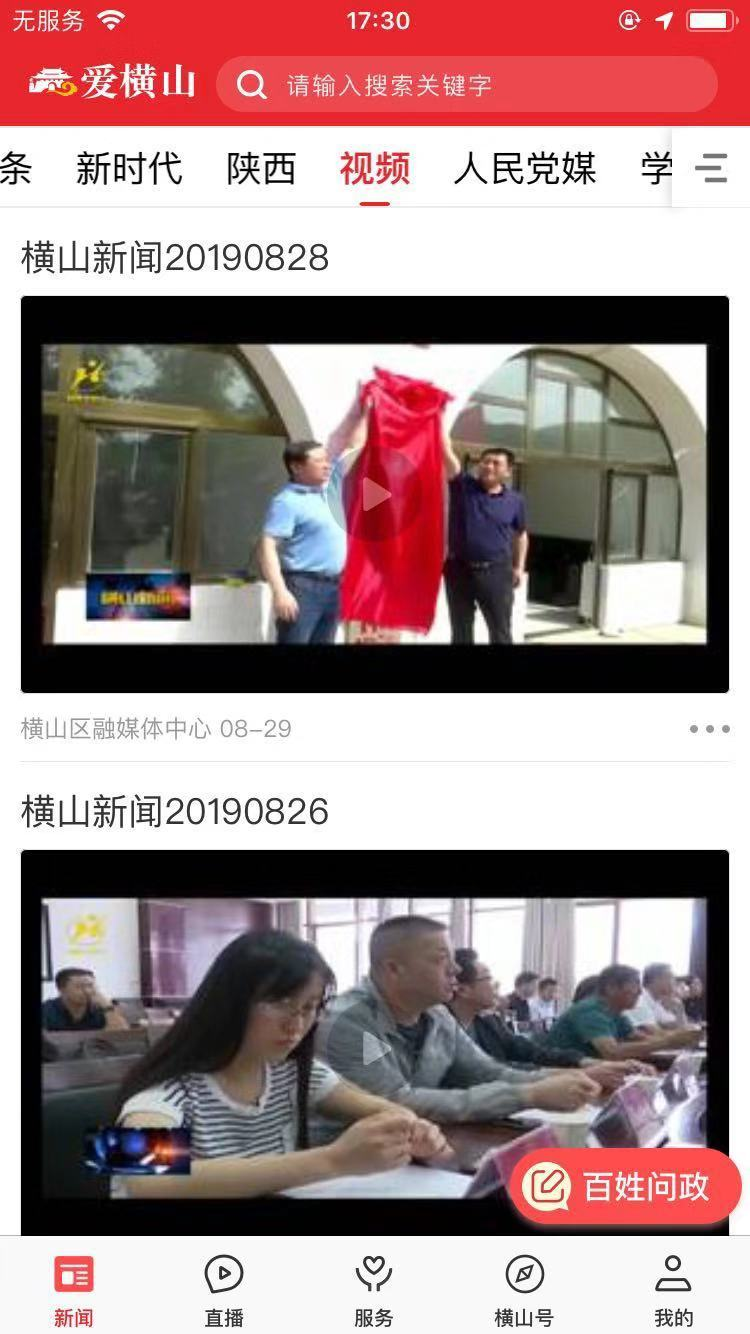This screenshot has width=750, height=1334.
Task: Open the 服务 tab
Action: pyautogui.click(x=374, y=1290)
